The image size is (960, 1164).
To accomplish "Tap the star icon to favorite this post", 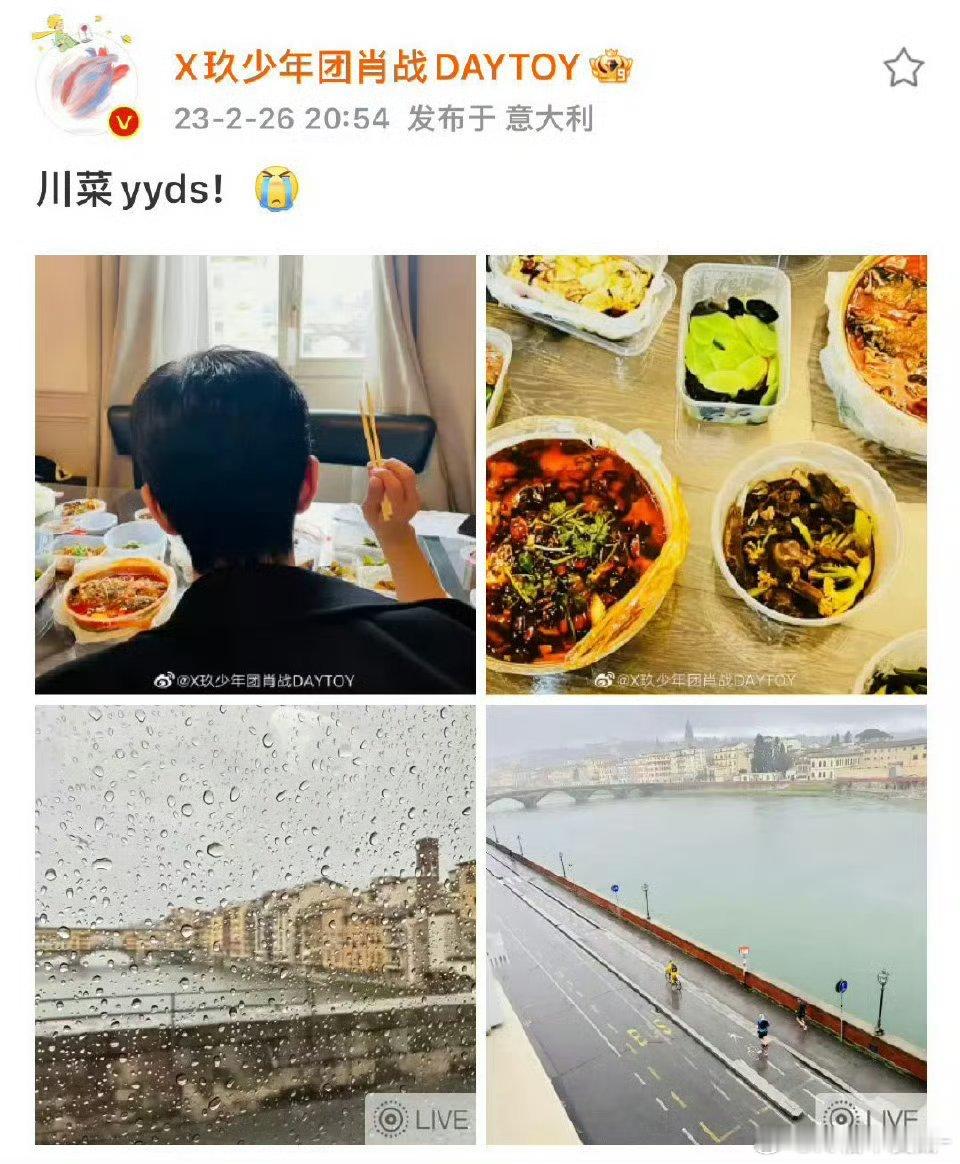I will (x=903, y=68).
